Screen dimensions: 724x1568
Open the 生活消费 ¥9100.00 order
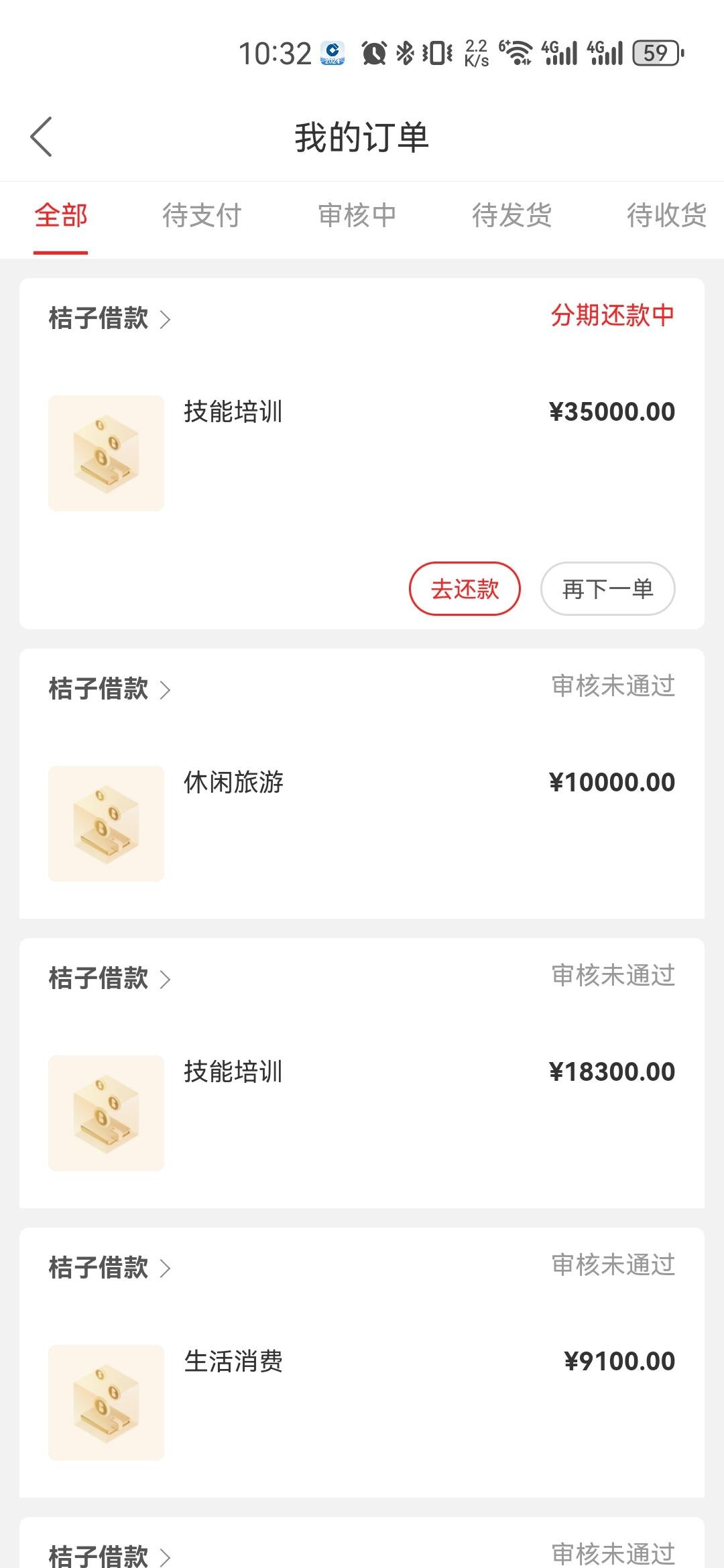coord(362,1402)
